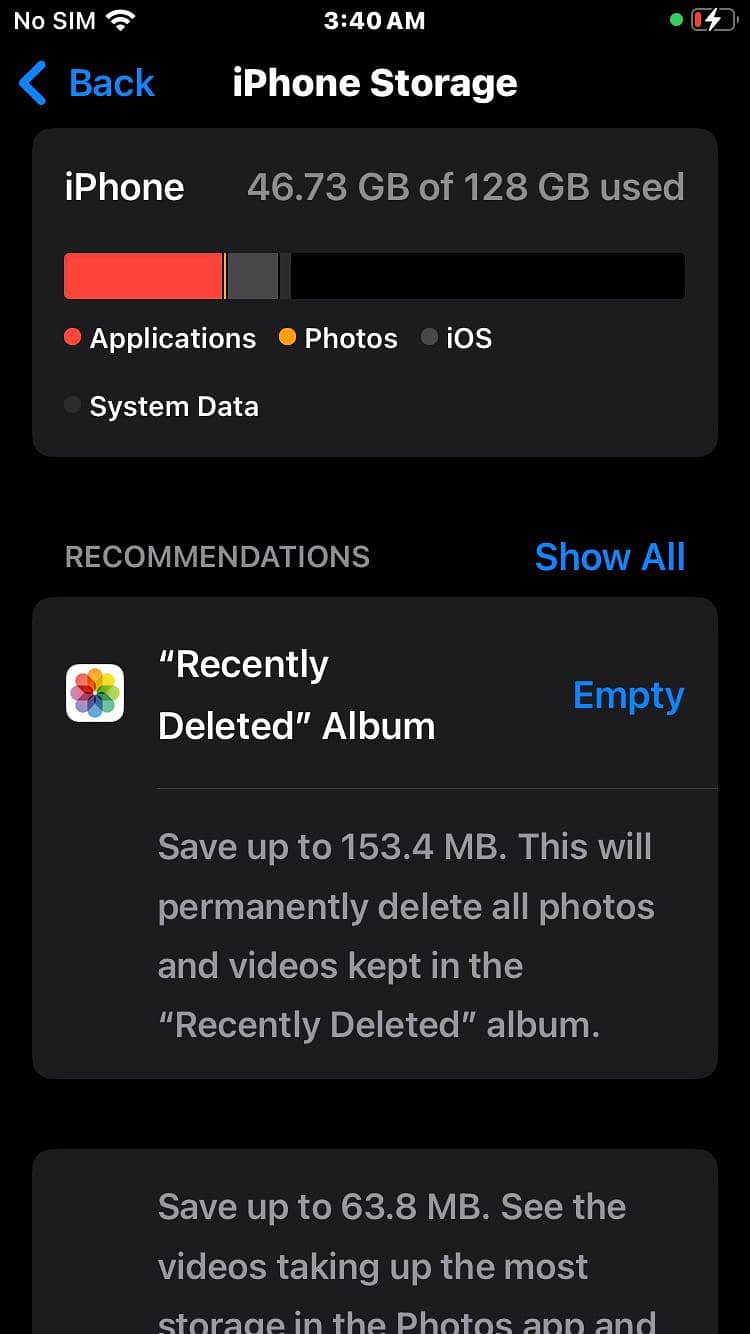The height and width of the screenshot is (1334, 750).
Task: Select the green privacy indicator dot
Action: pos(677,19)
